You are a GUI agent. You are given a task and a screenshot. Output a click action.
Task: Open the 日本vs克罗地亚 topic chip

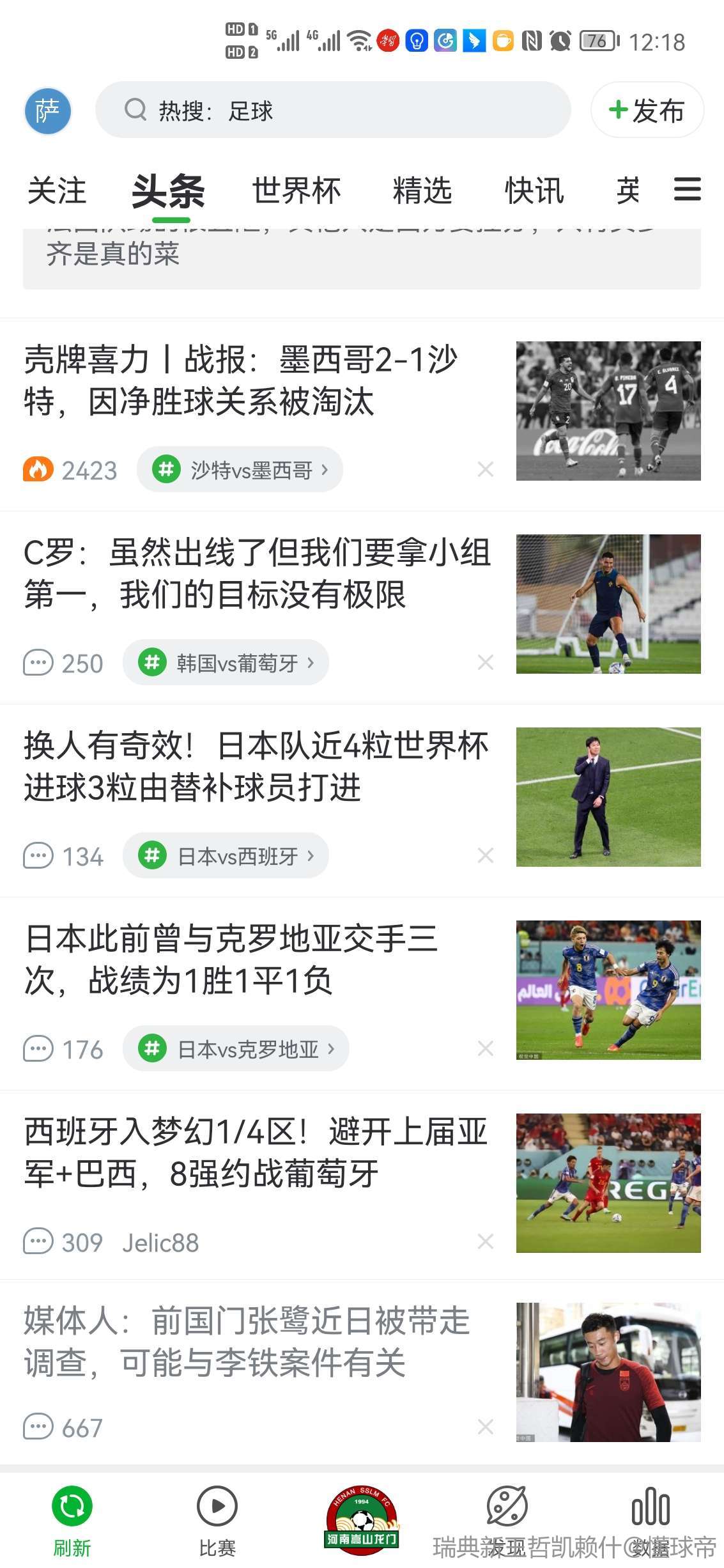pyautogui.click(x=236, y=1049)
